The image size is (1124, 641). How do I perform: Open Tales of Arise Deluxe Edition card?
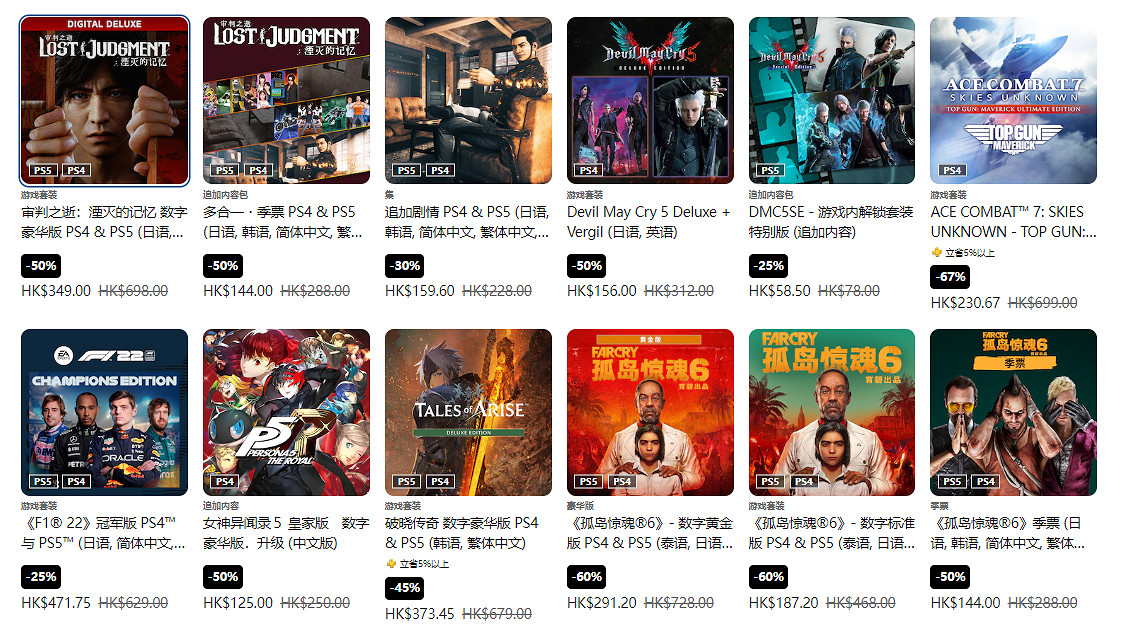pyautogui.click(x=468, y=412)
